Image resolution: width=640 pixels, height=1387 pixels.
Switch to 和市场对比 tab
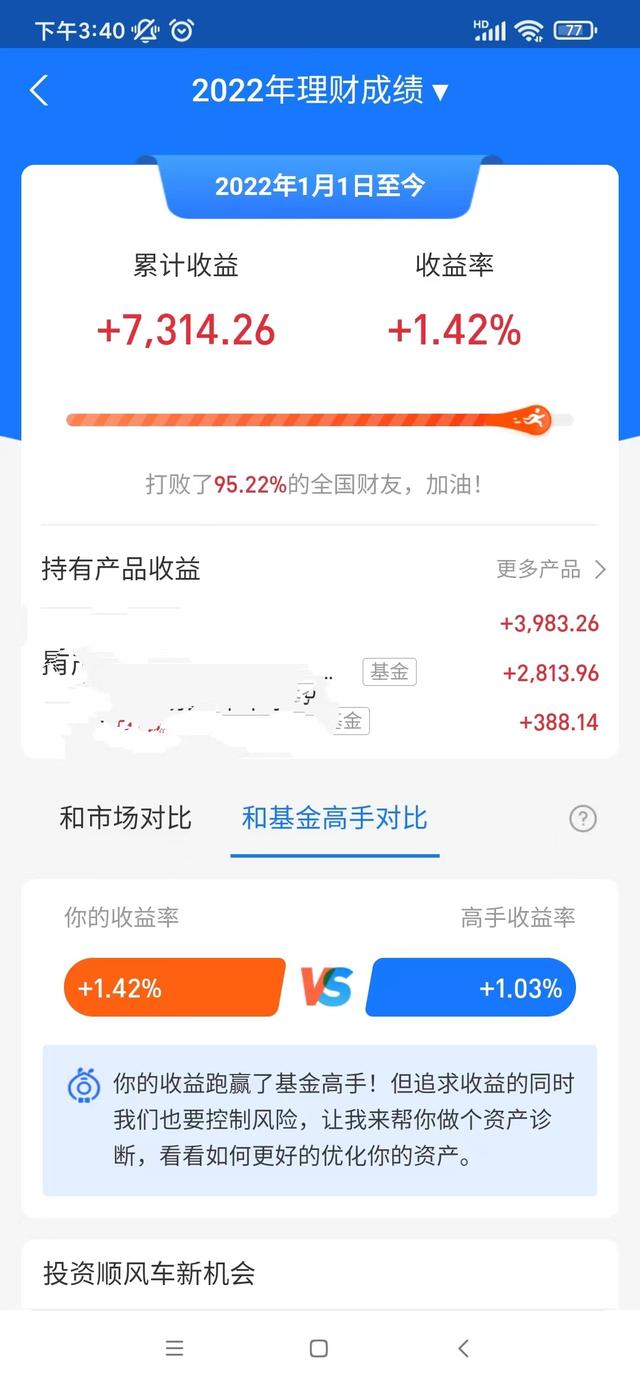point(126,818)
